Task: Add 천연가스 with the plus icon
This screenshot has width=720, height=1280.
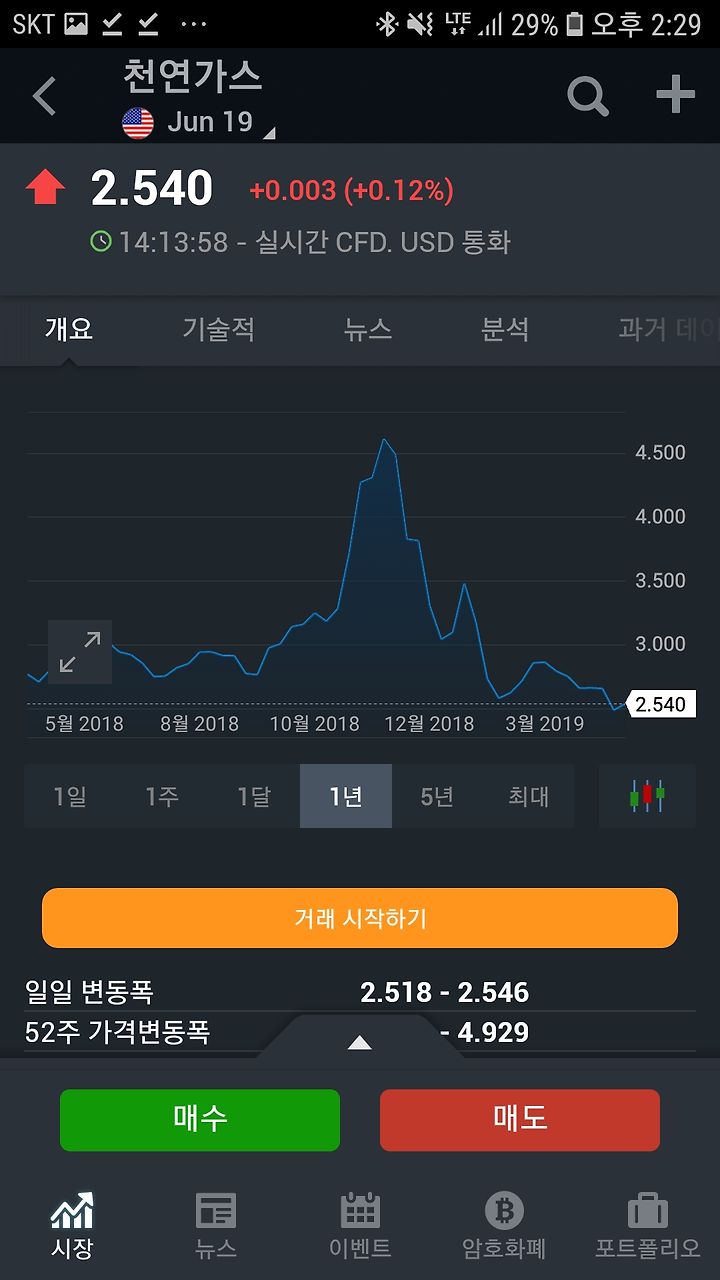Action: pos(675,95)
